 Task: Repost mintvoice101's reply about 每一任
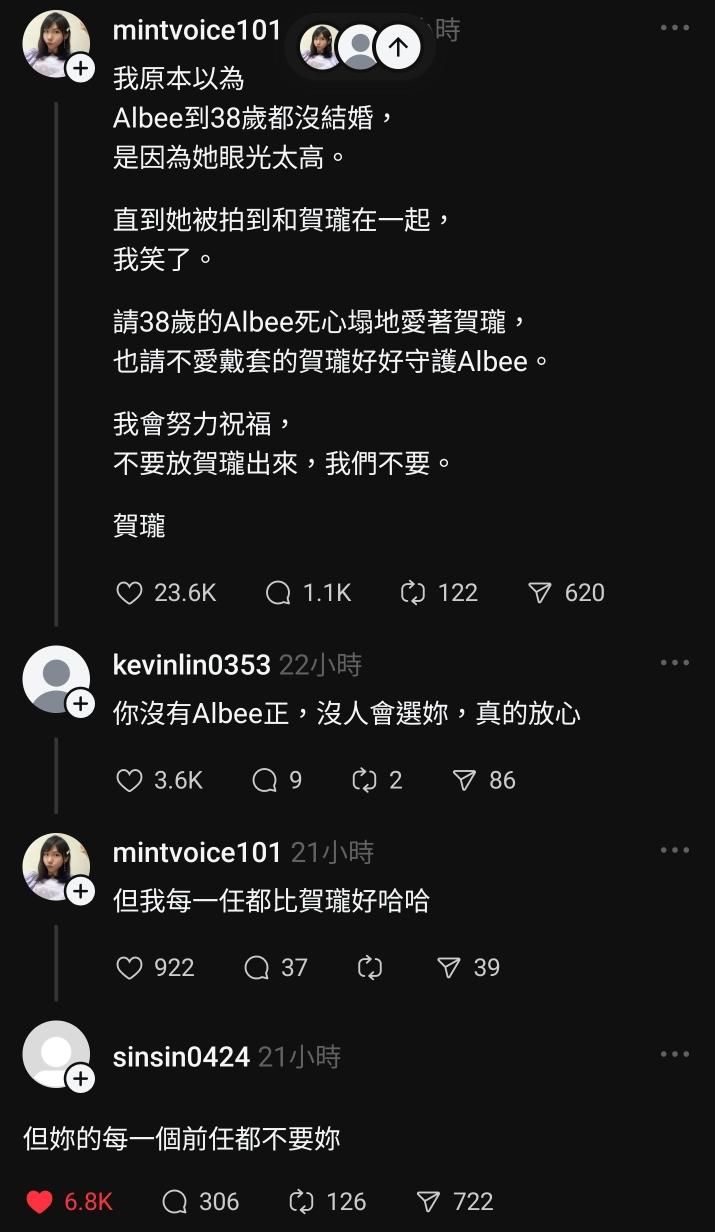(369, 967)
